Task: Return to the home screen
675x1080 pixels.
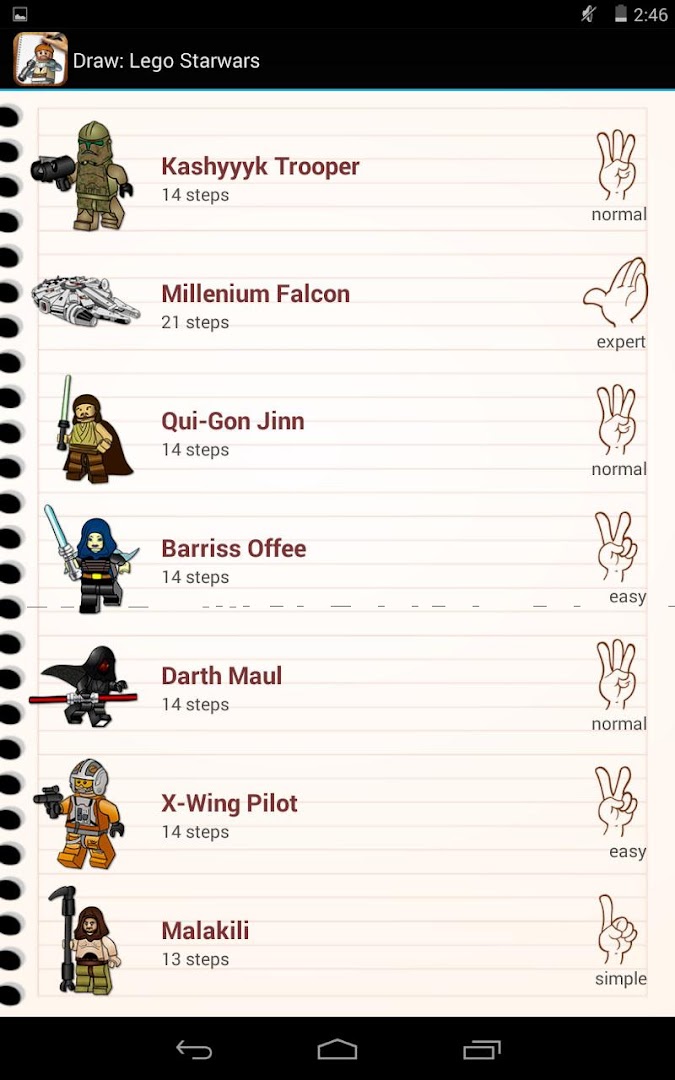Action: (x=337, y=1049)
